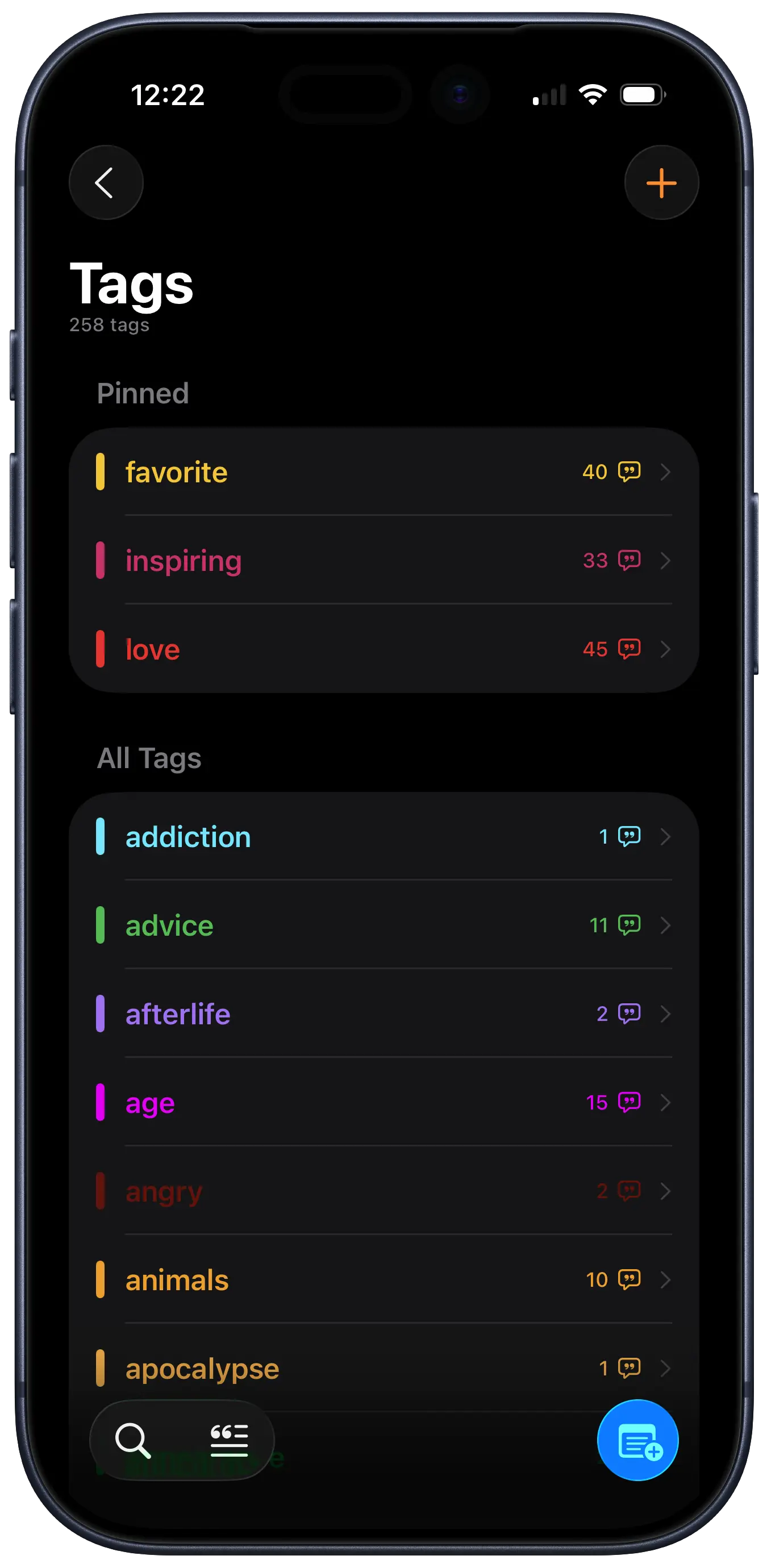Click the speech bubble icon next to inspiring

coord(630,560)
